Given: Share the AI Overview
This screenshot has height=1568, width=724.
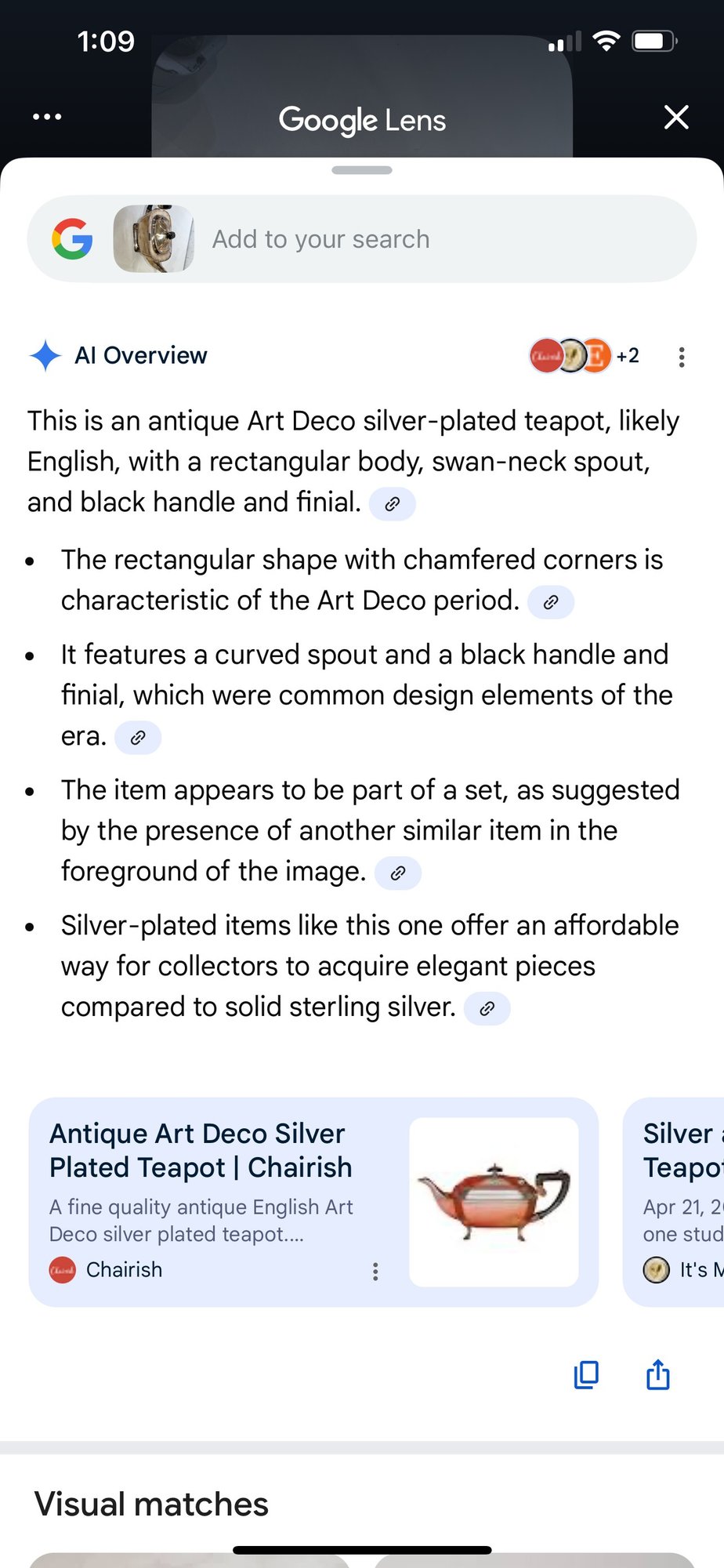Looking at the screenshot, I should tap(658, 1374).
